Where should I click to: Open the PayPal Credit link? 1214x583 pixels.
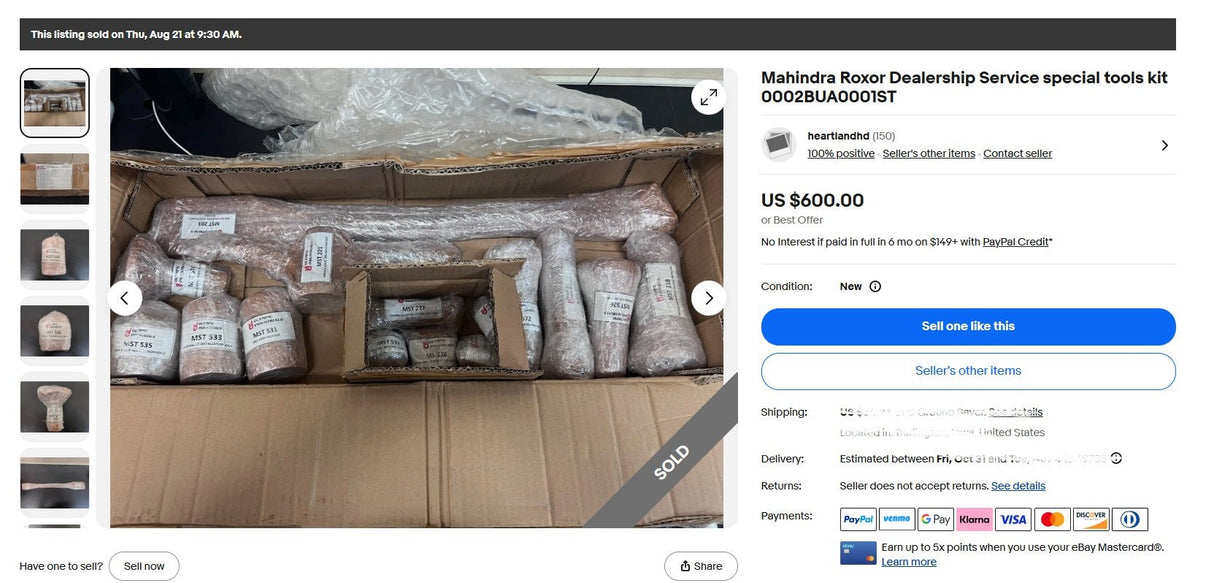pyautogui.click(x=1015, y=242)
